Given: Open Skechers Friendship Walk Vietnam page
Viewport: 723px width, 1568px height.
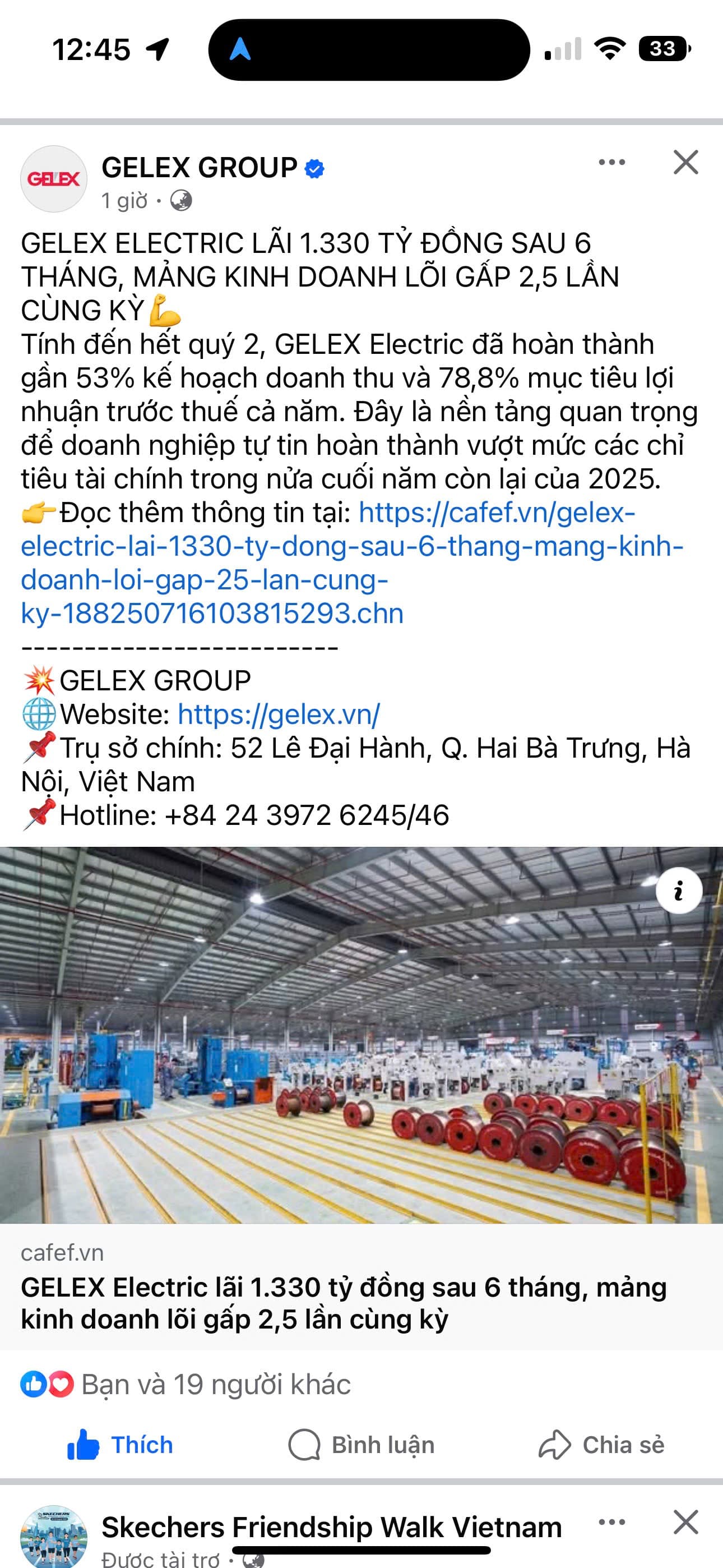Looking at the screenshot, I should pos(331,1527).
